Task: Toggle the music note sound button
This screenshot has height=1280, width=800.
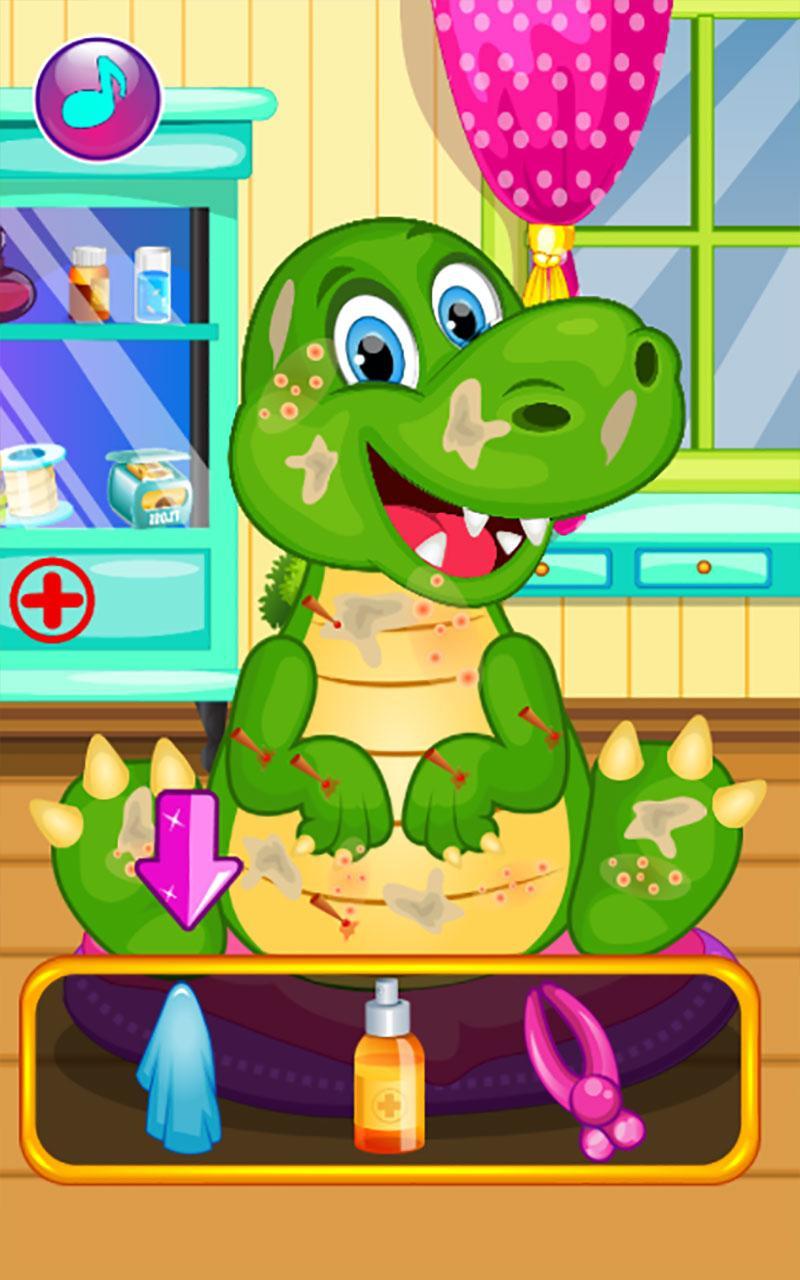Action: click(x=97, y=97)
